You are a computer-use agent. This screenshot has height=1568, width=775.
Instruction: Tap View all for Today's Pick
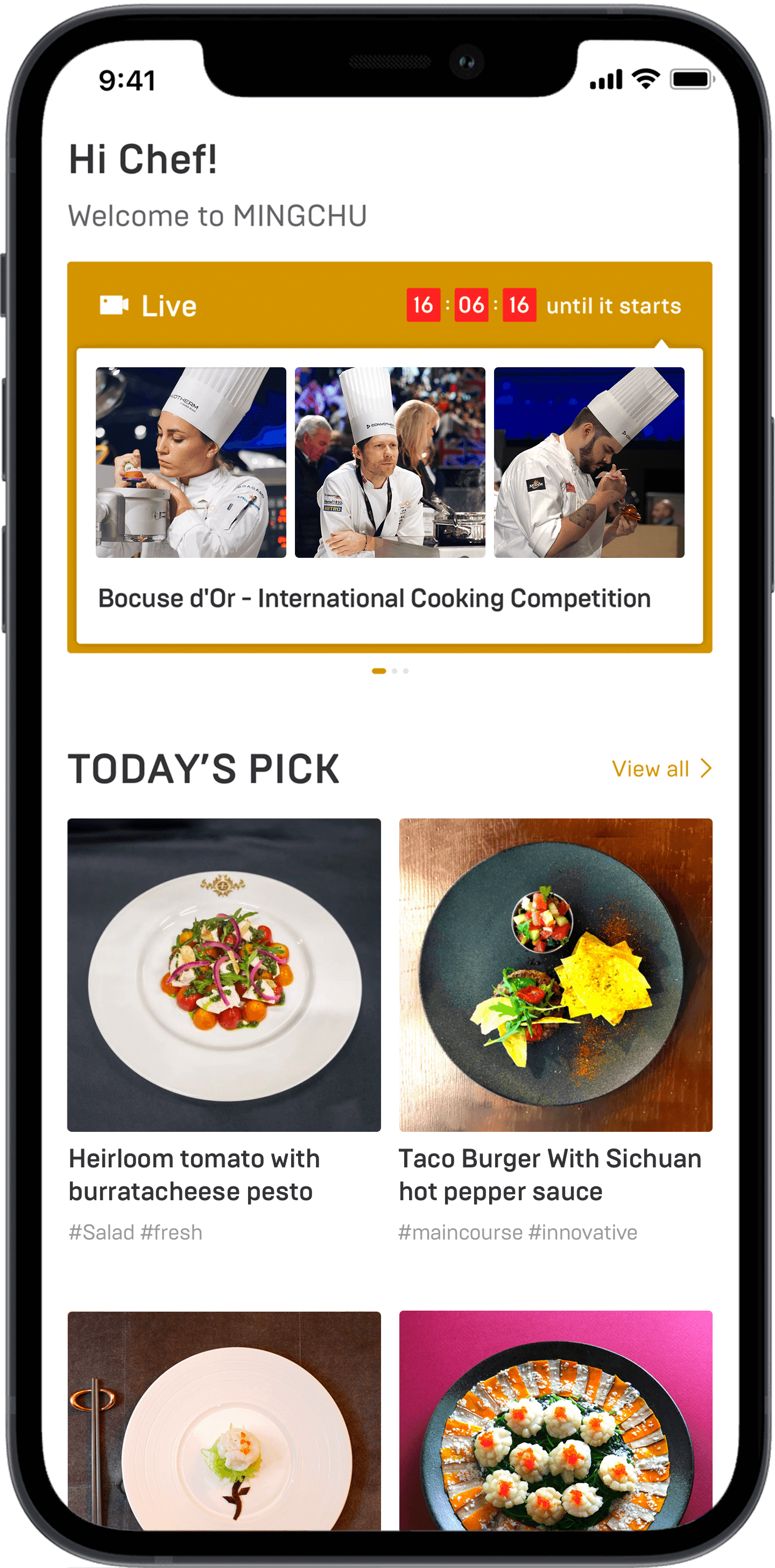point(661,769)
